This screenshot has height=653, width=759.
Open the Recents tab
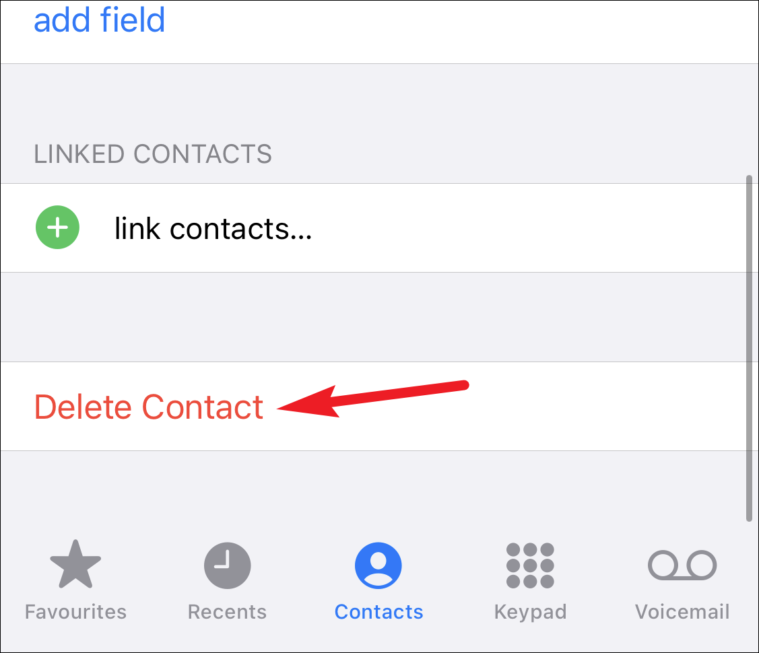click(227, 583)
